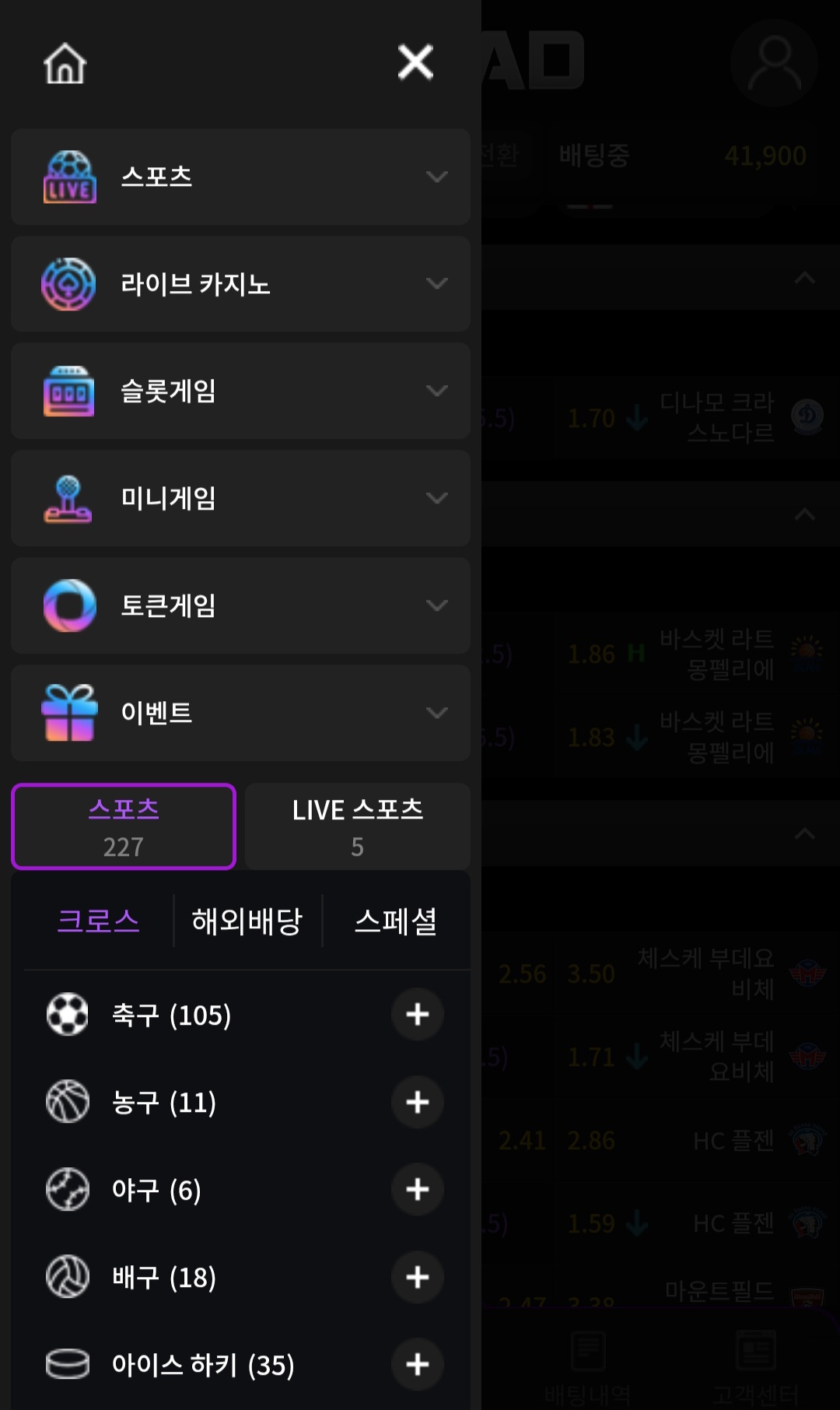The height and width of the screenshot is (1410, 840).
Task: Select the 크로스 tab
Action: click(x=99, y=921)
